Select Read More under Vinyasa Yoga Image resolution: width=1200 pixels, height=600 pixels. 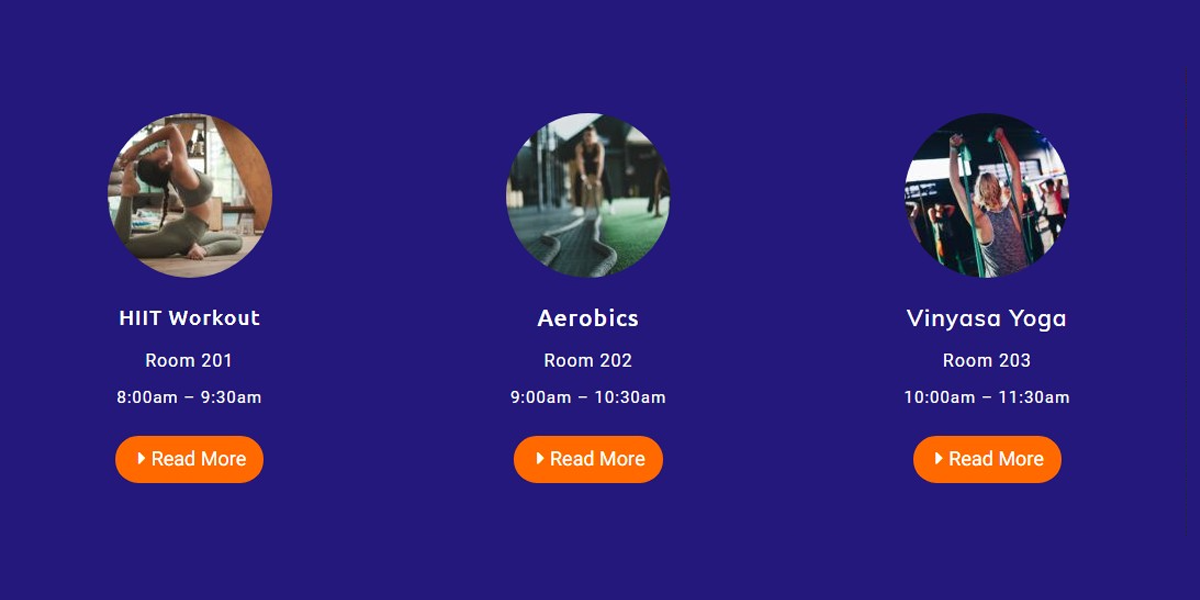click(987, 459)
